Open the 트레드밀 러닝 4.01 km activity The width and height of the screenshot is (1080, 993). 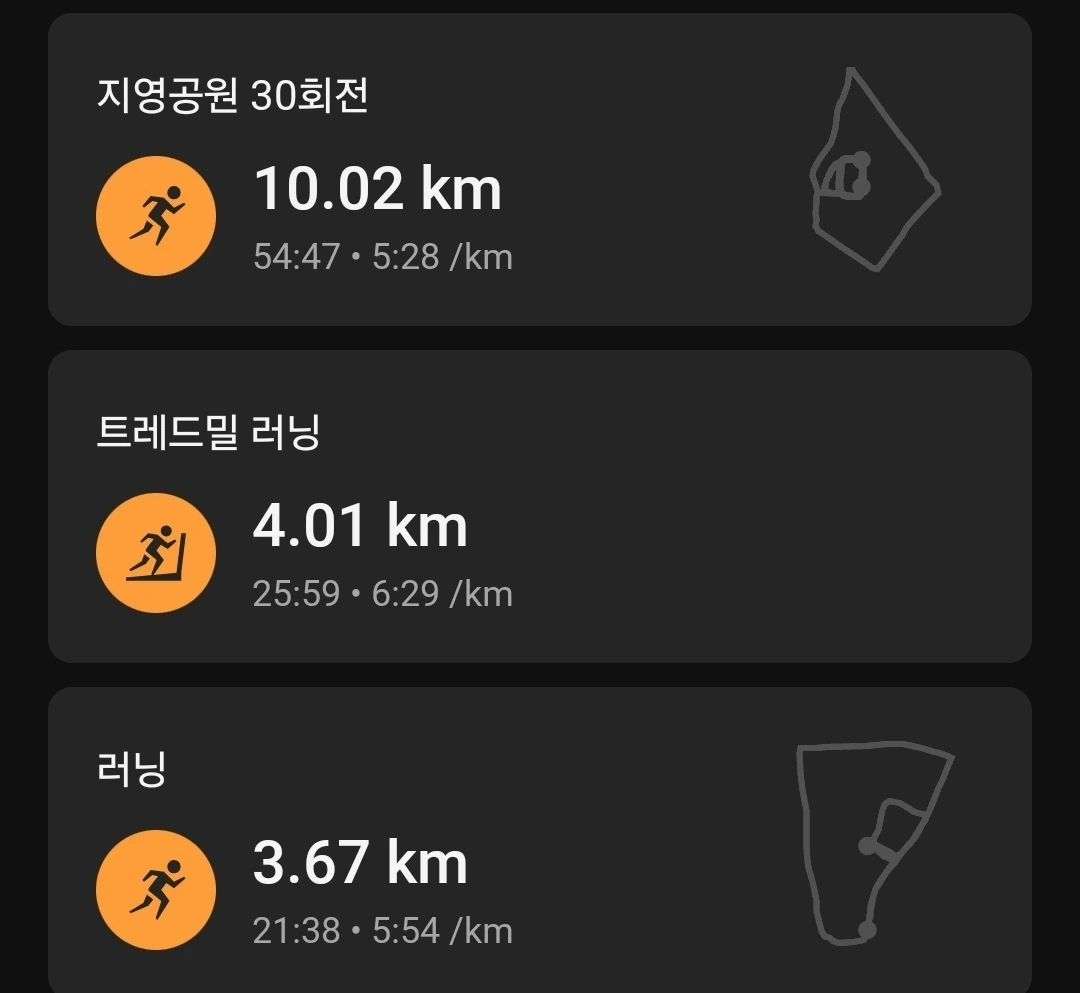point(539,506)
